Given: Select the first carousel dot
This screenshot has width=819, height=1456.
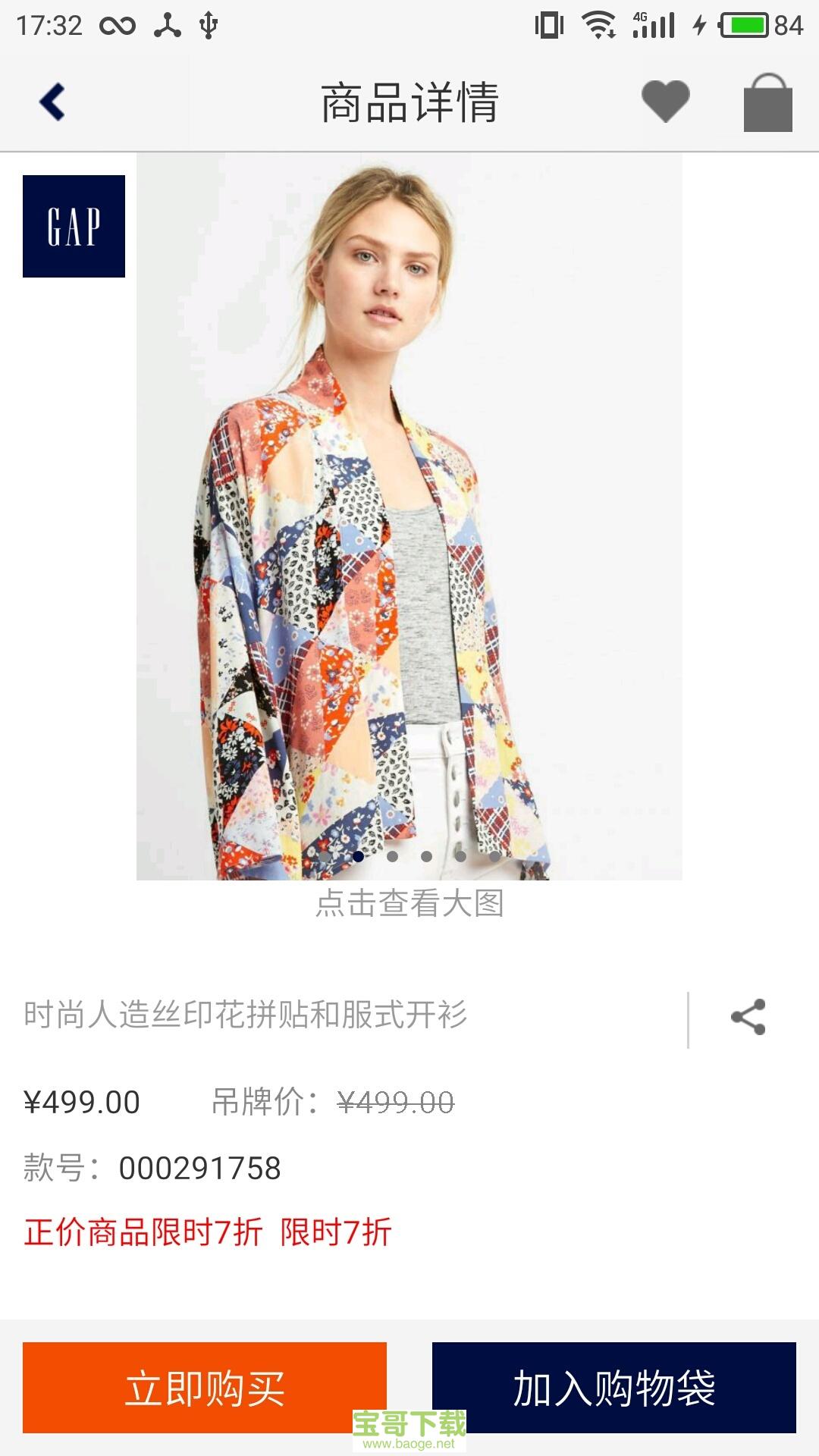Looking at the screenshot, I should pos(324,856).
